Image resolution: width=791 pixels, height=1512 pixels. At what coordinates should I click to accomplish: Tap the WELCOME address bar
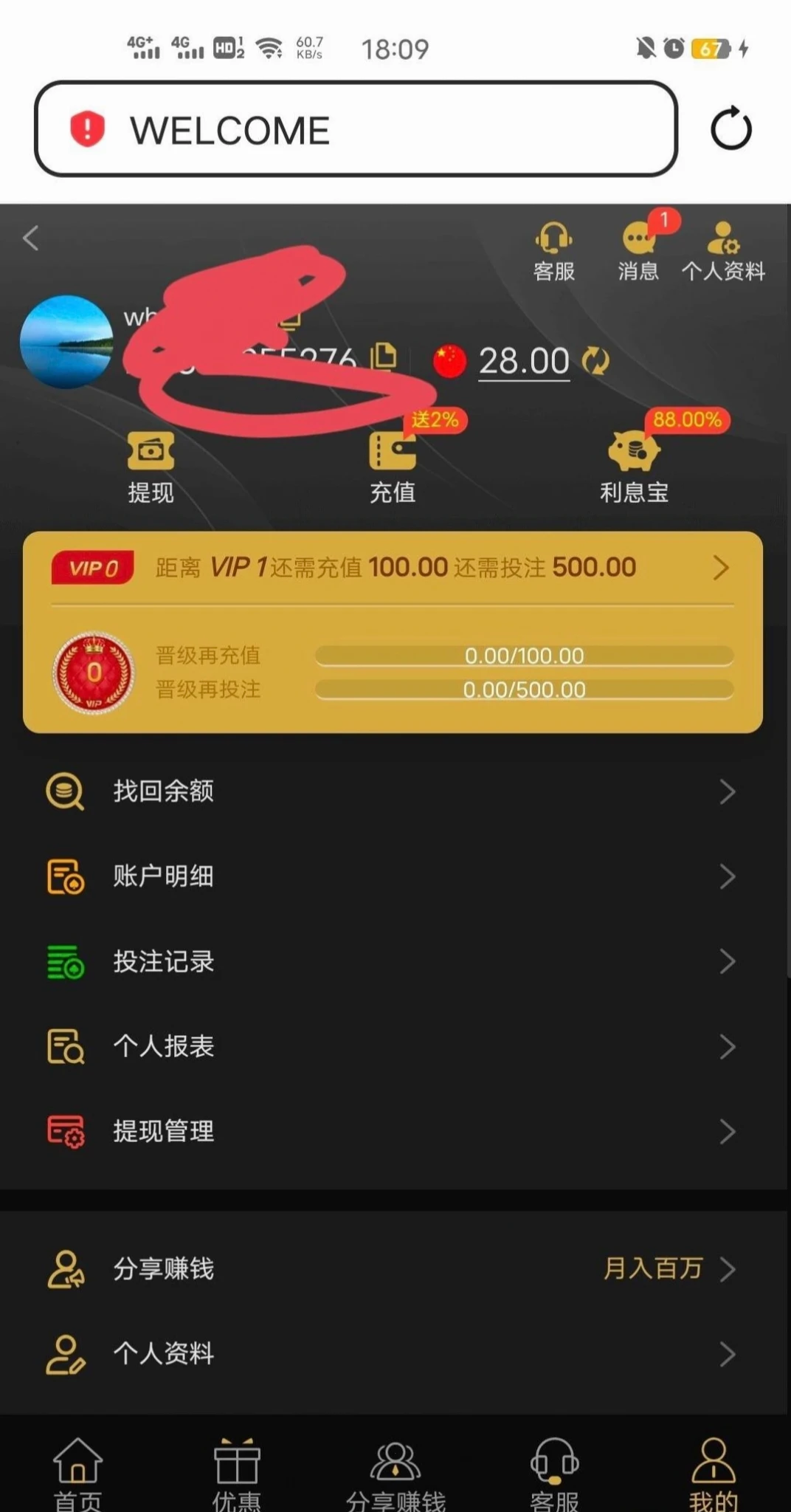(x=356, y=129)
